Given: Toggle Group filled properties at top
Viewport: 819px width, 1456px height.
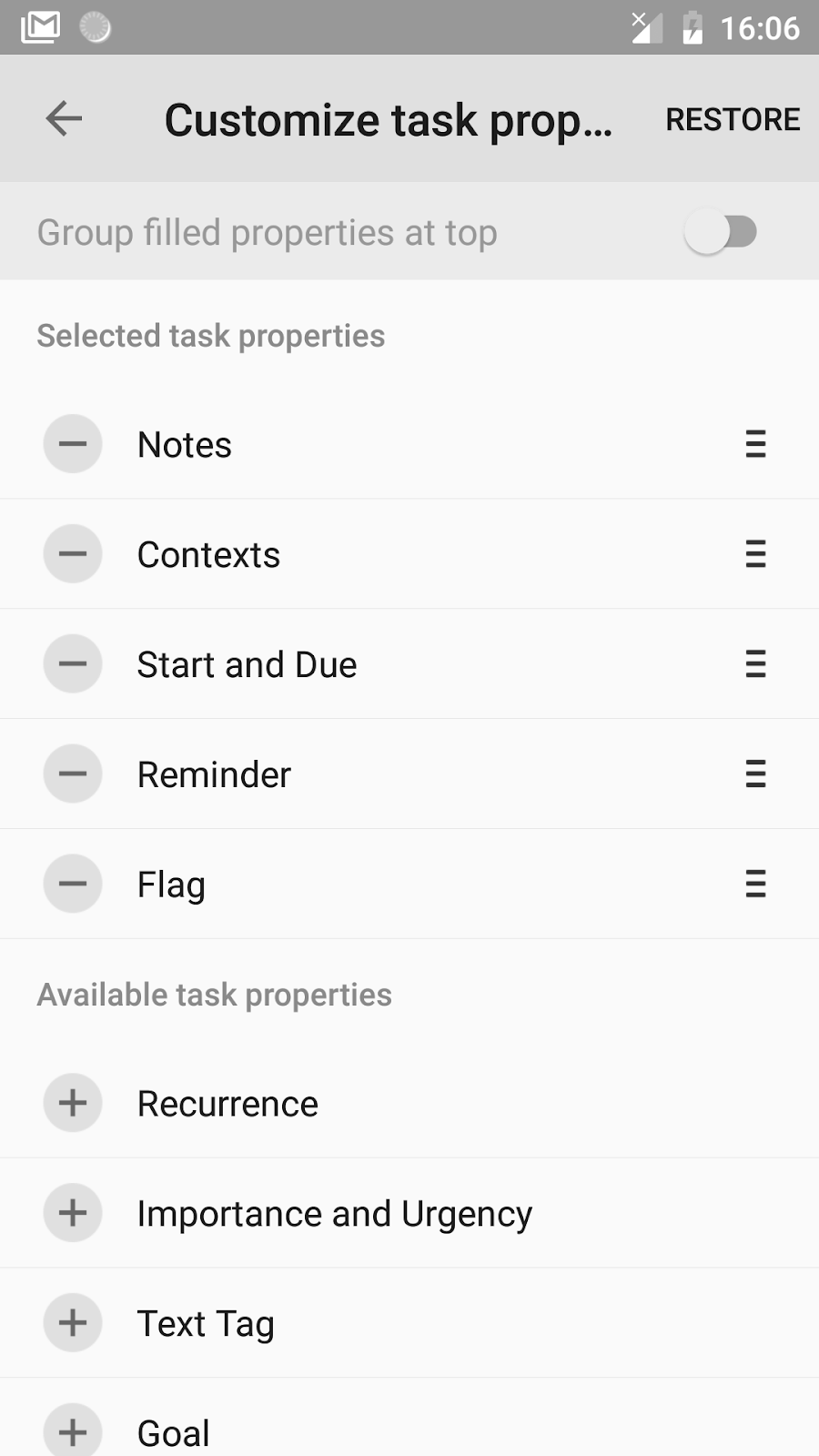Looking at the screenshot, I should (x=721, y=232).
